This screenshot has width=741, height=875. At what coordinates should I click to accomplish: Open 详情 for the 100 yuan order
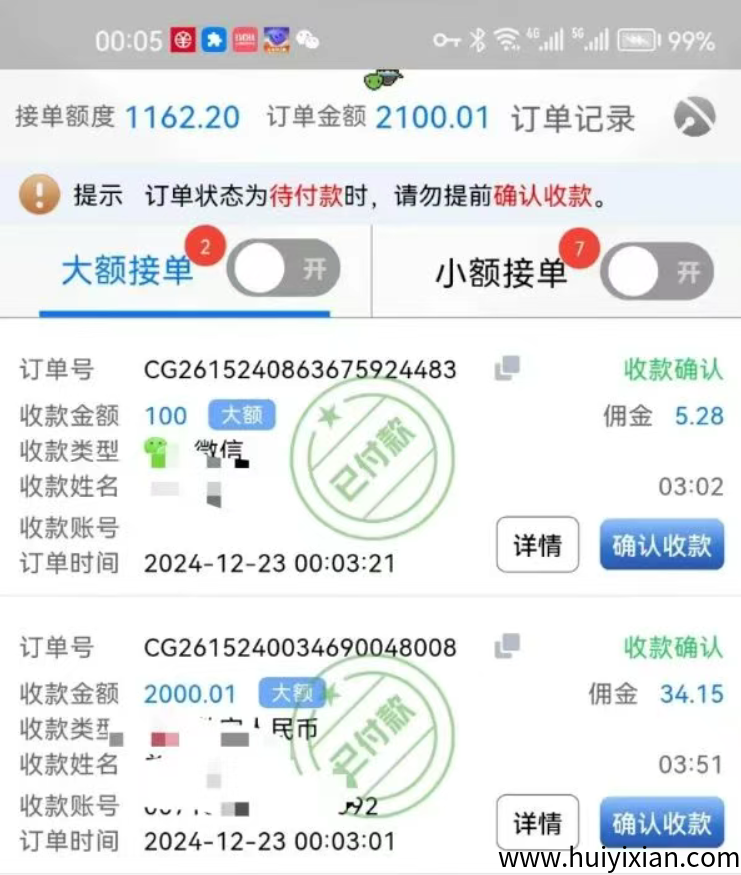pos(537,544)
